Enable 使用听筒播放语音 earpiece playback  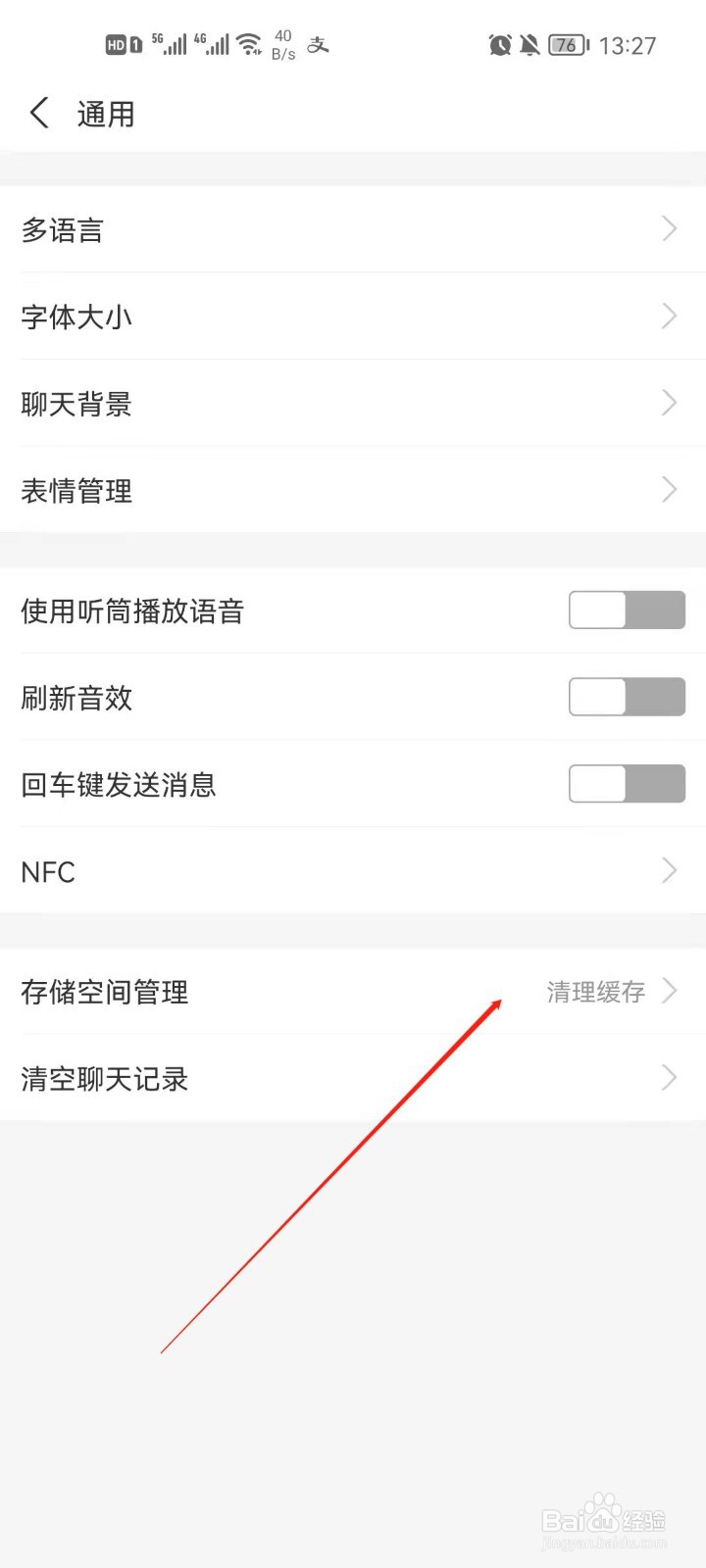coord(627,610)
